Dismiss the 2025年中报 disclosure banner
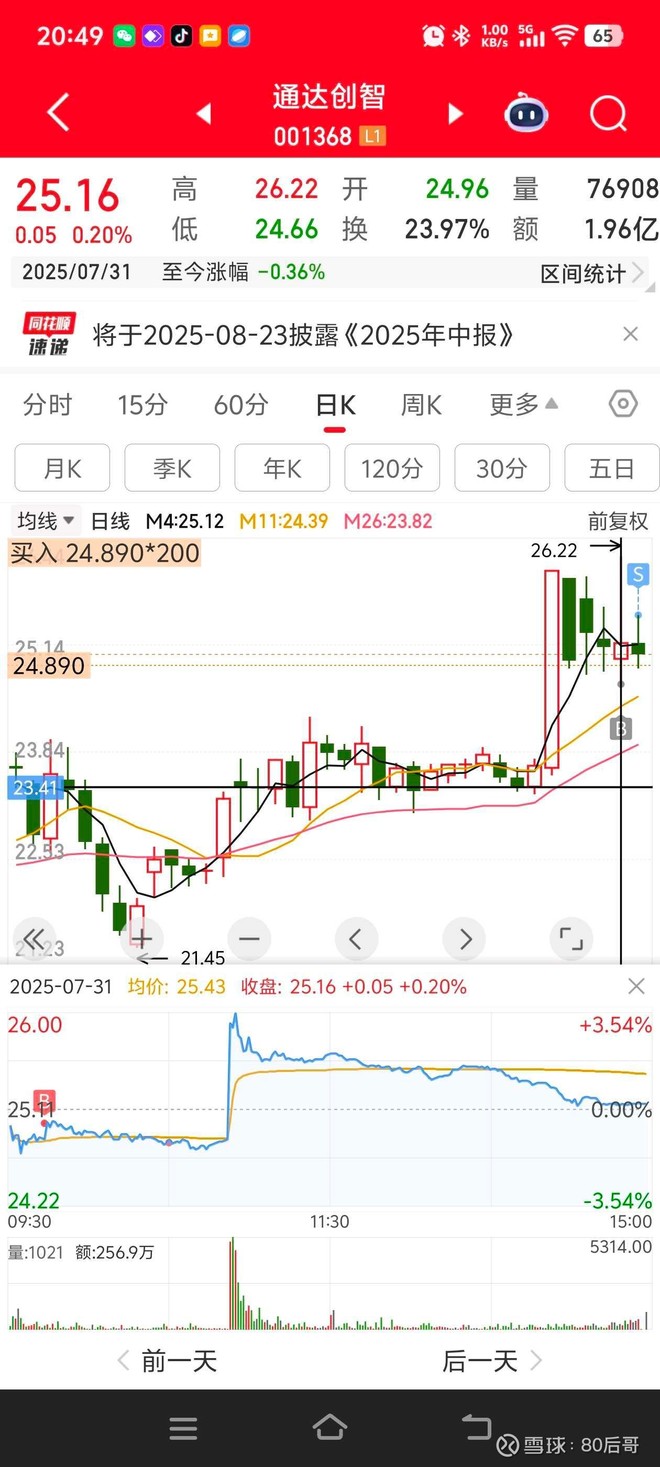This screenshot has width=660, height=1467. tap(630, 334)
